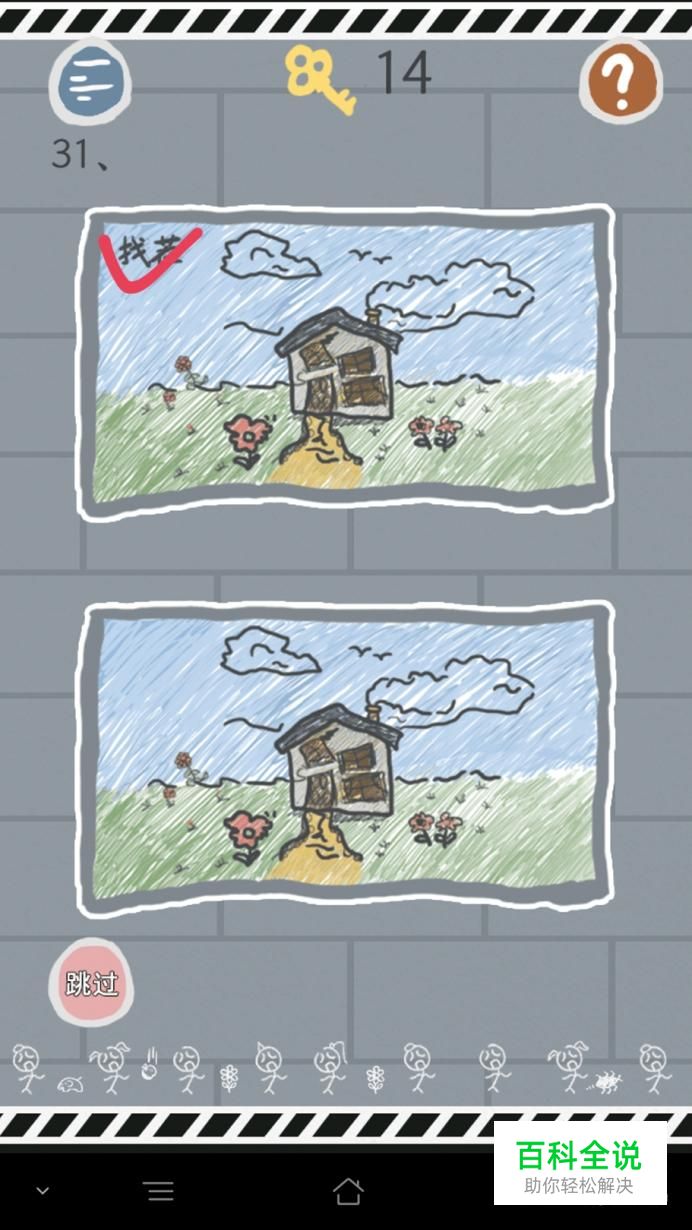Image resolution: width=692 pixels, height=1230 pixels.
Task: Tap the system navigation down chevron
Action: pos(43,1190)
